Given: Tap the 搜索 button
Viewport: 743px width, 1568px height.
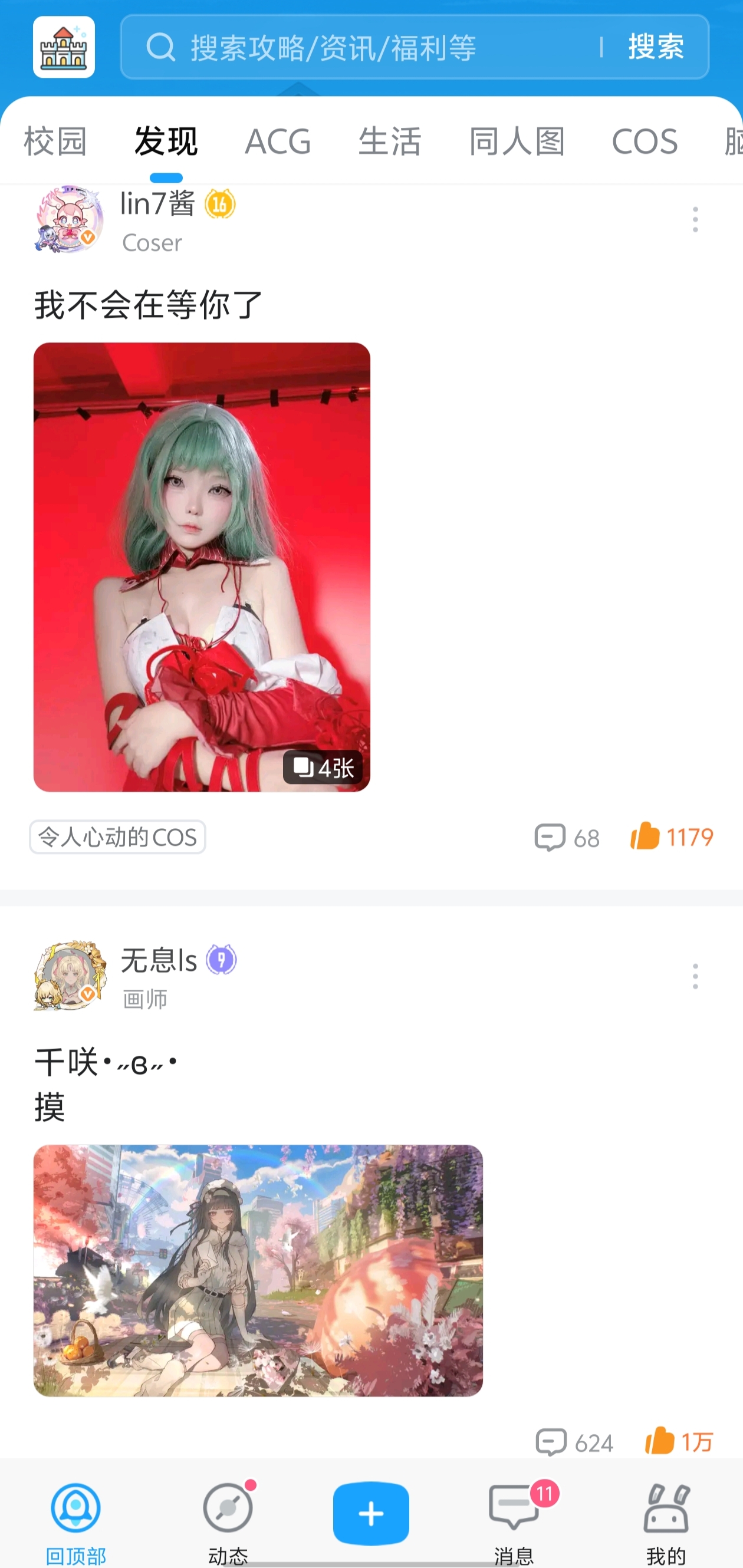Looking at the screenshot, I should click(656, 47).
